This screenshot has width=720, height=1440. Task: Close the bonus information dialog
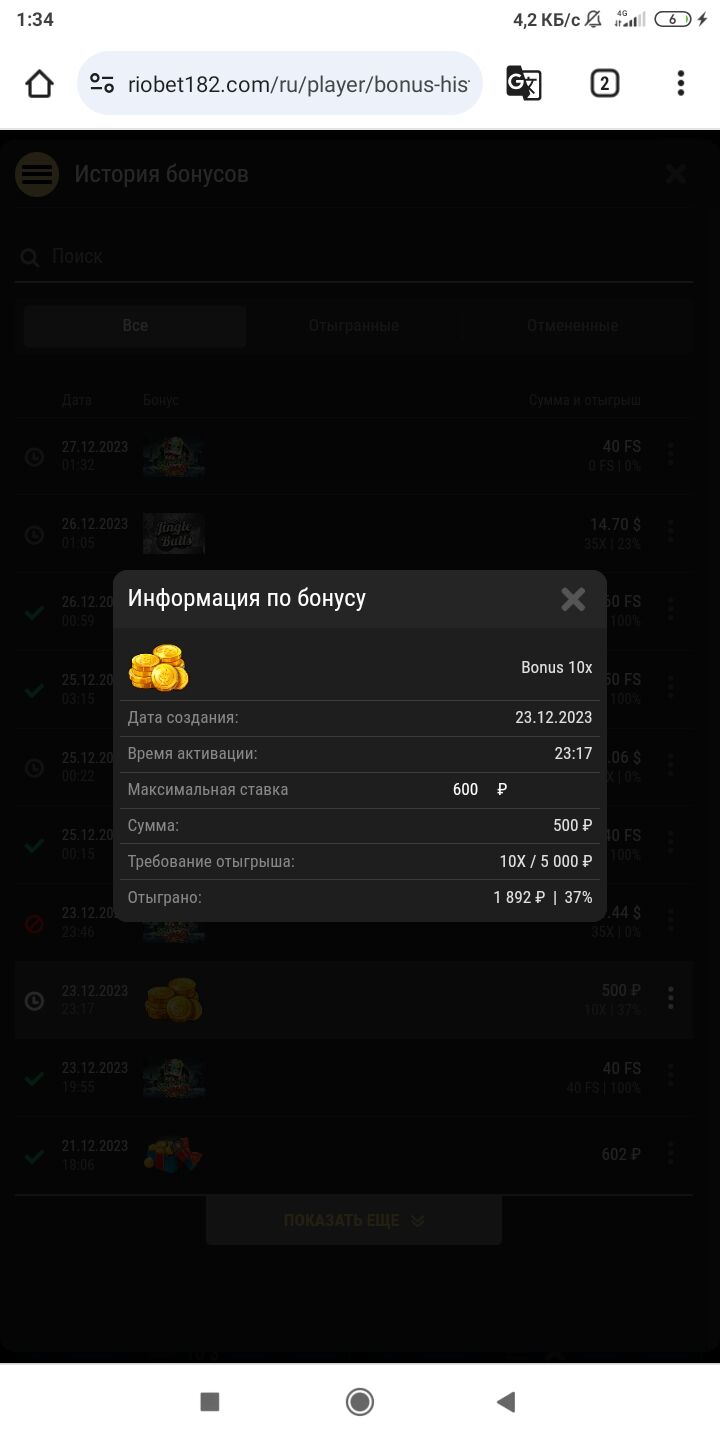pos(573,599)
